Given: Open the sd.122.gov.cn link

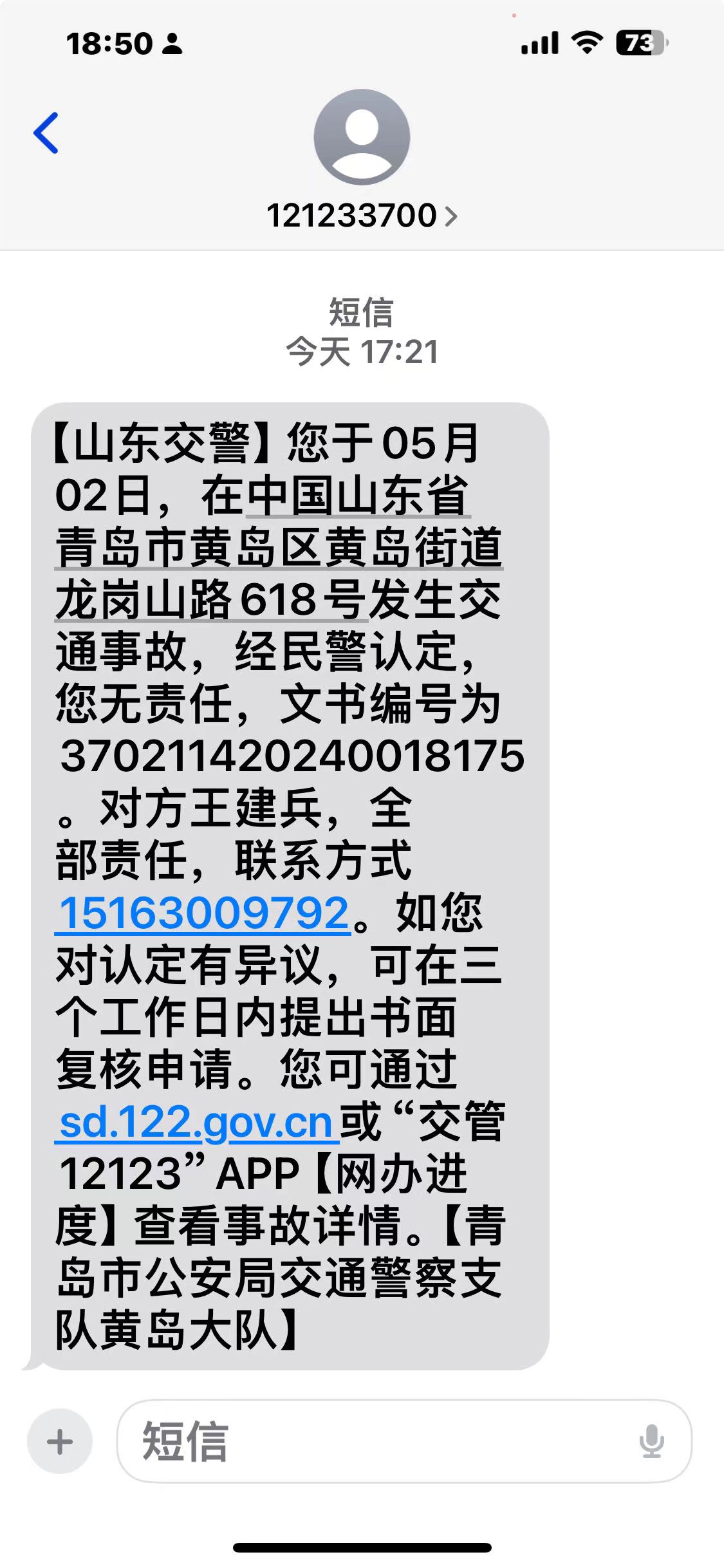Looking at the screenshot, I should click(196, 1123).
